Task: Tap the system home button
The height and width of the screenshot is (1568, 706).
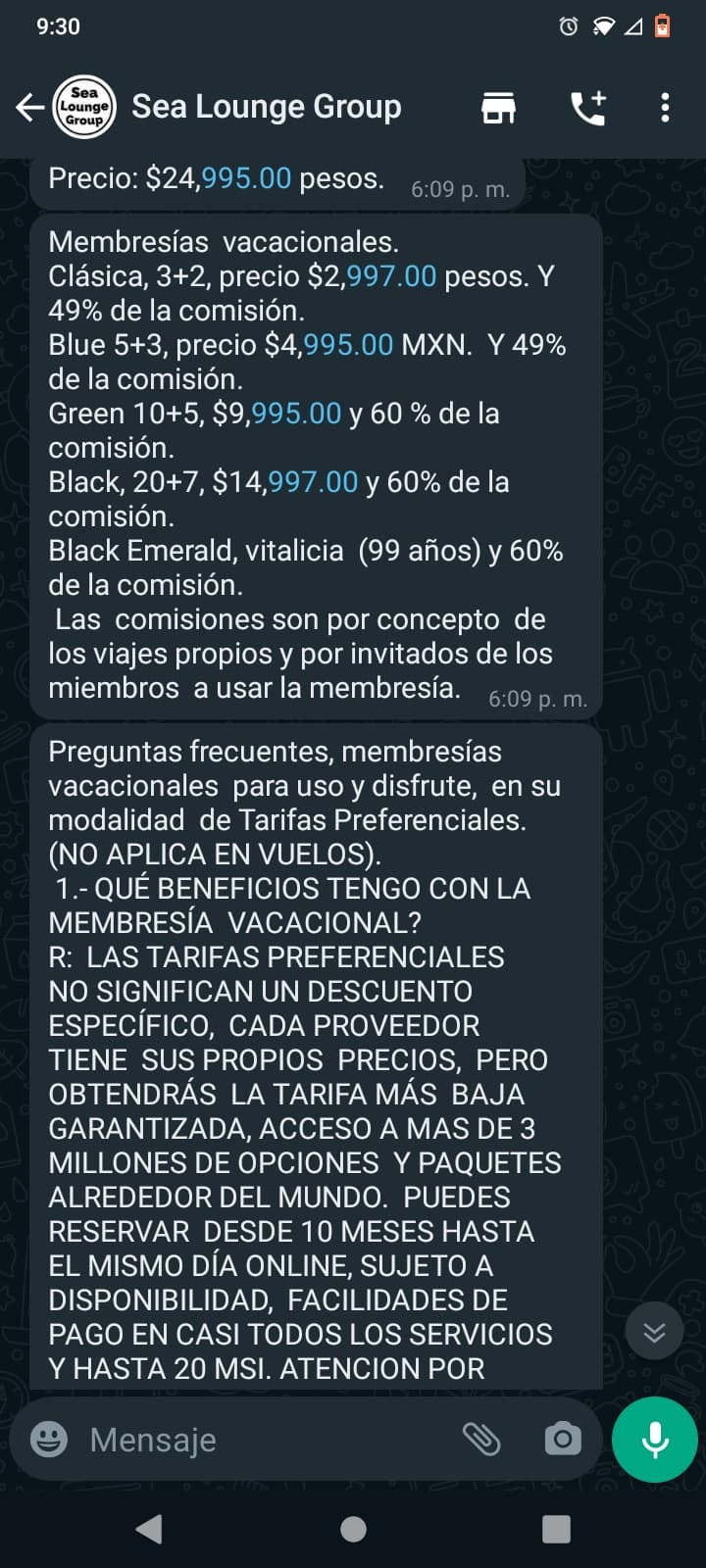Action: click(x=353, y=1529)
